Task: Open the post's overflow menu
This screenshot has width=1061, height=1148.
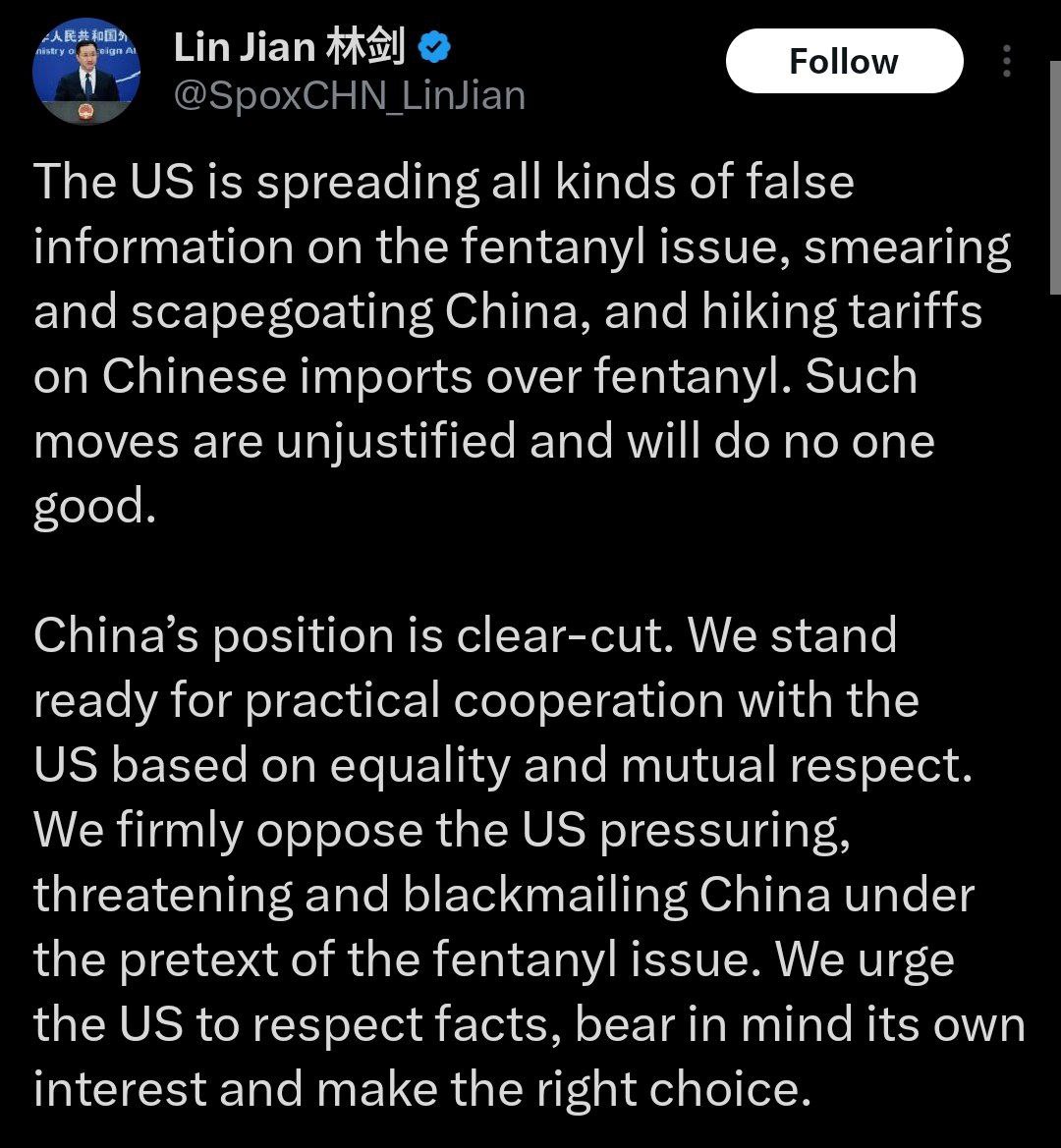Action: coord(1007,61)
